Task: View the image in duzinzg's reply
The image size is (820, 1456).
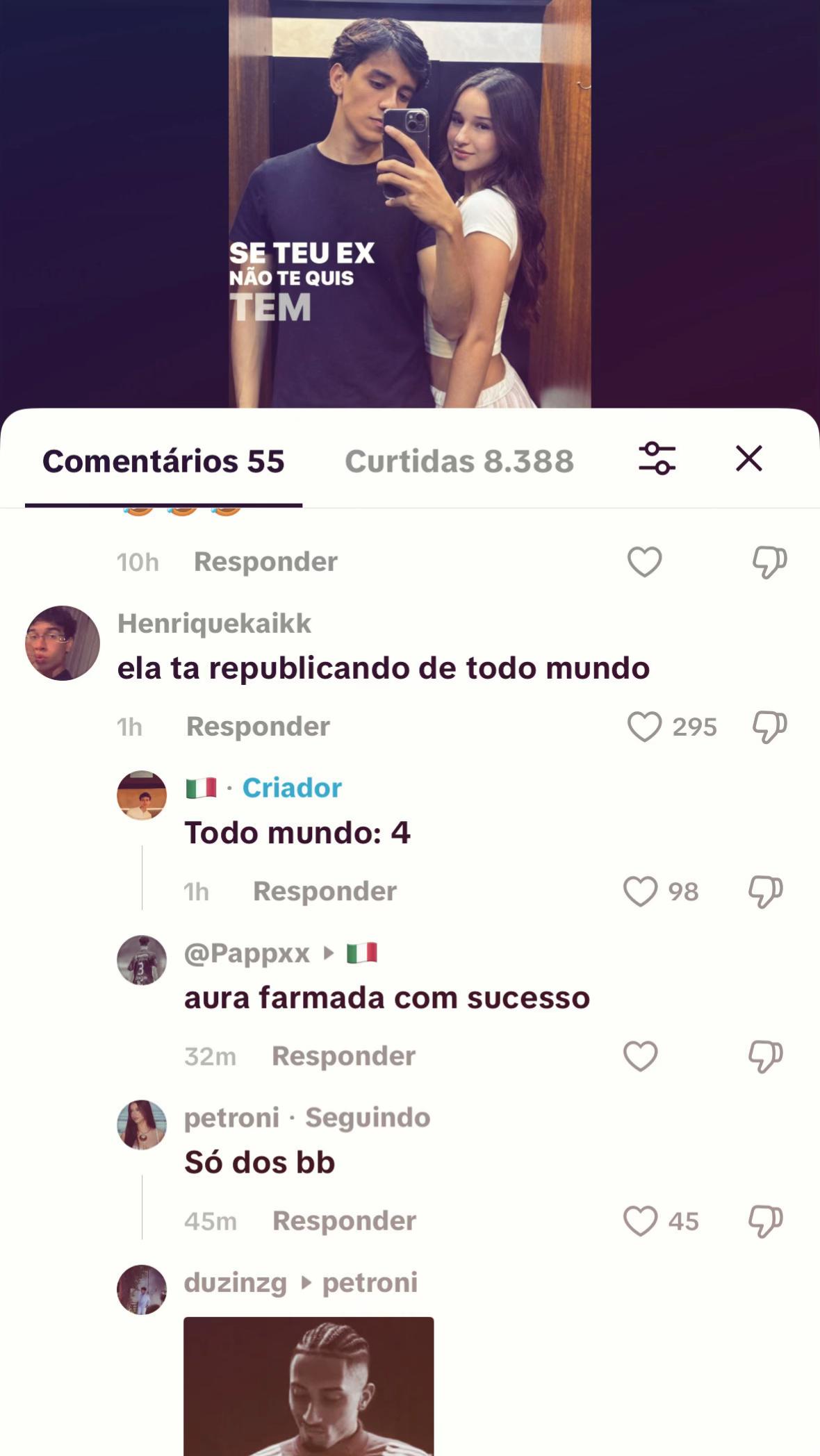Action: click(x=309, y=1386)
